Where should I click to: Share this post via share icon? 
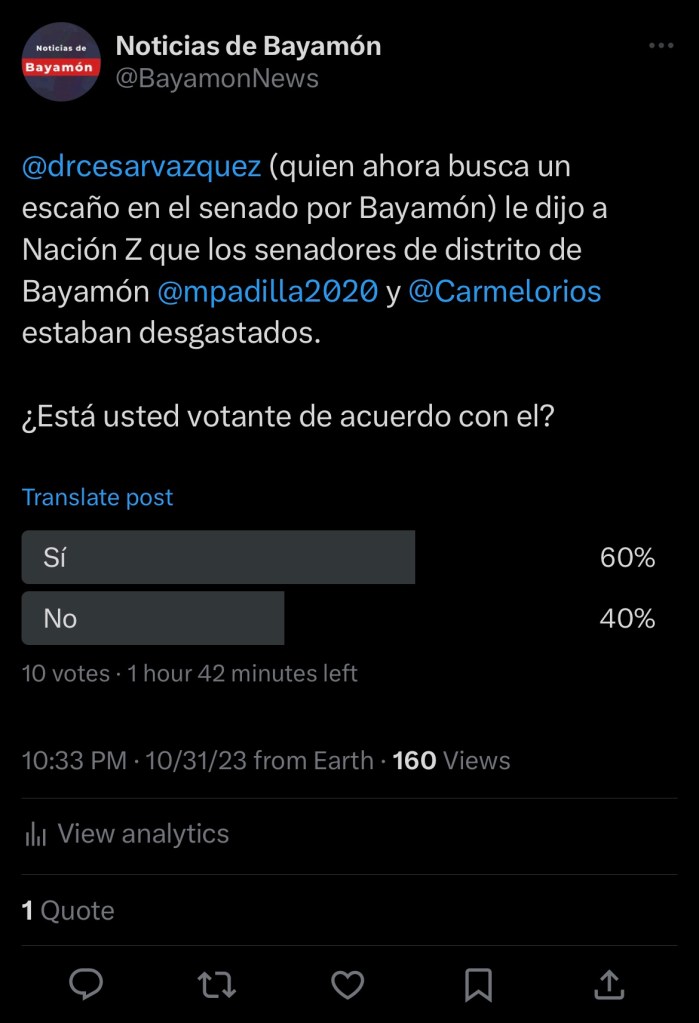(x=608, y=986)
